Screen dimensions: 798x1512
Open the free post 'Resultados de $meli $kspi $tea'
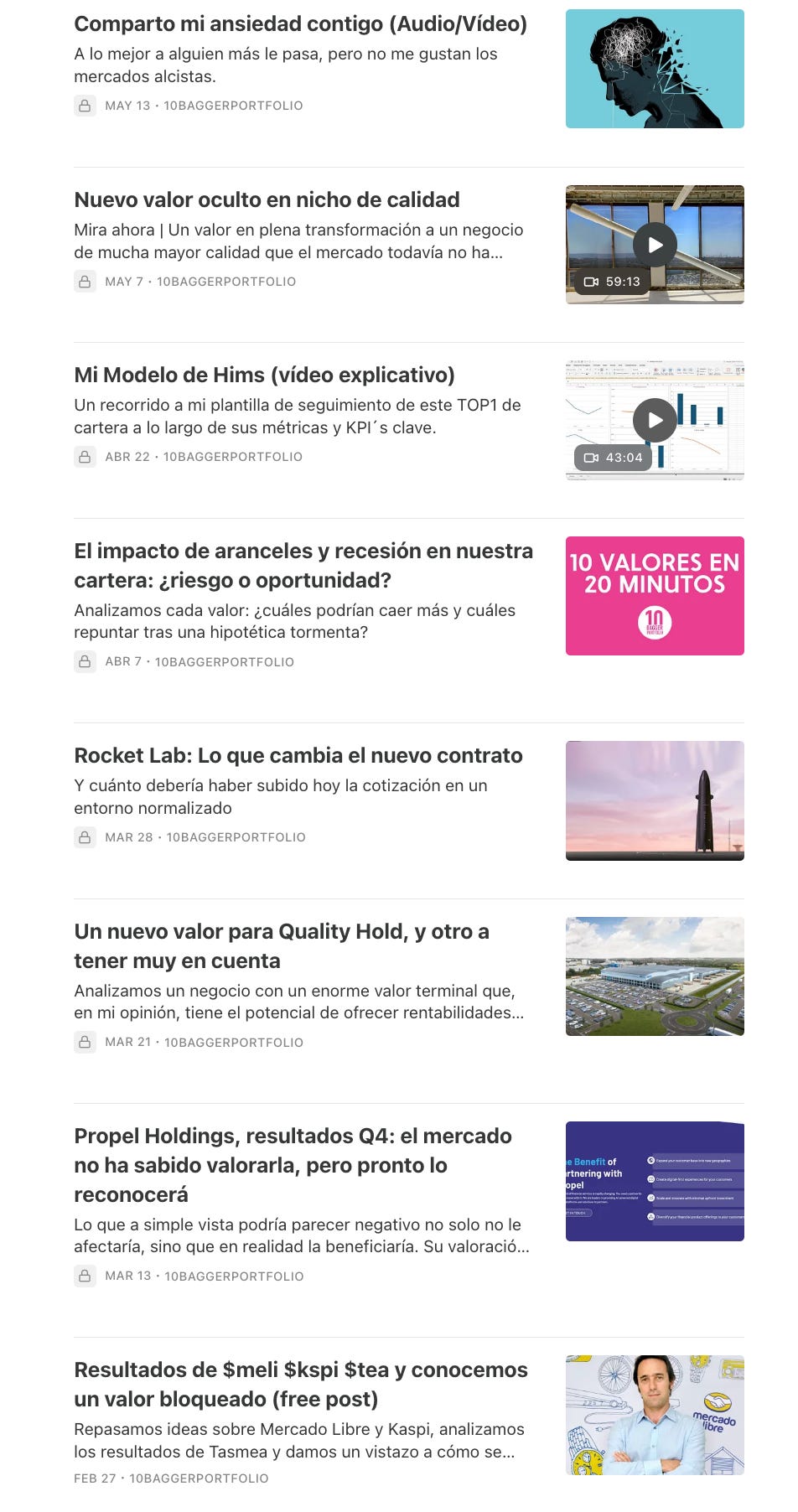point(300,1384)
